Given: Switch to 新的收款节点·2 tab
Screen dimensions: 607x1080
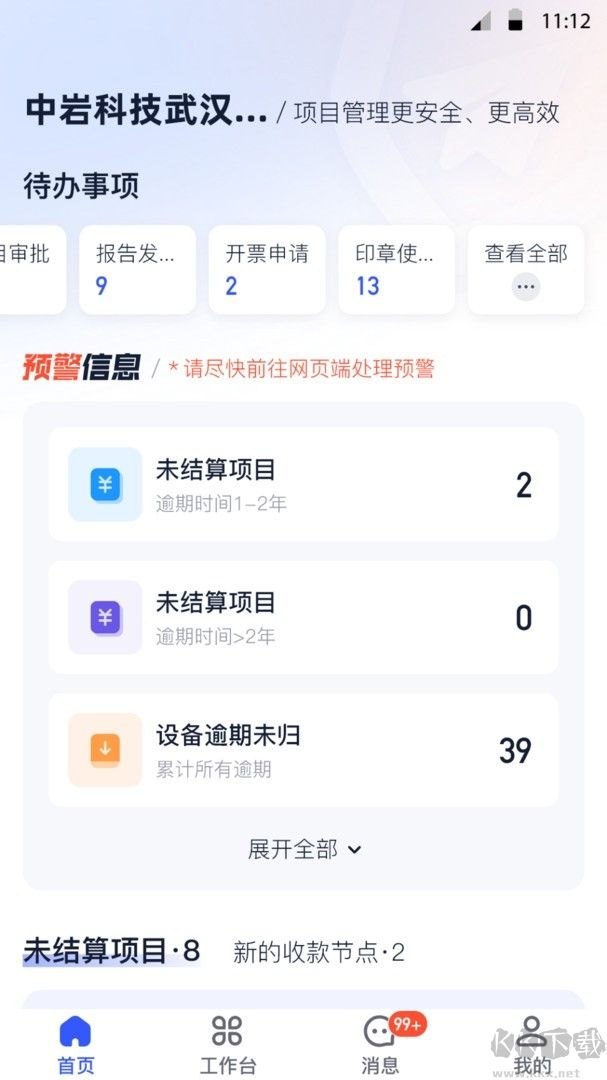Looking at the screenshot, I should (x=319, y=952).
